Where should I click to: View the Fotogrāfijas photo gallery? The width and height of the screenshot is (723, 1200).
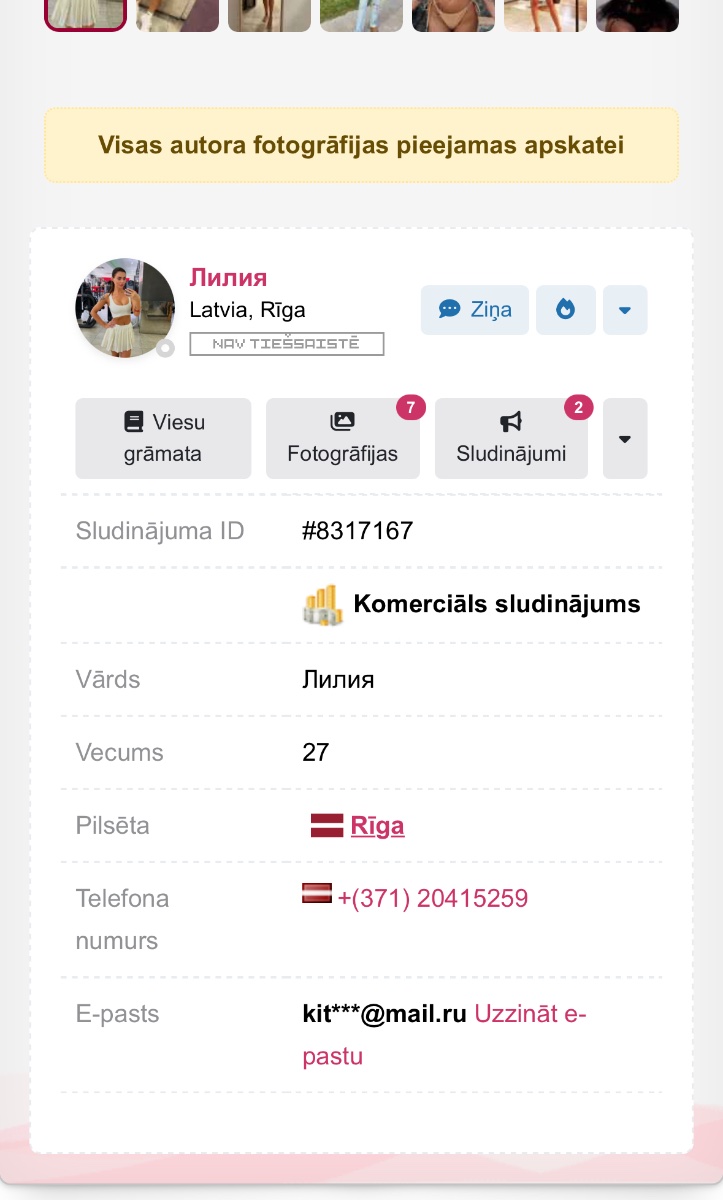click(x=343, y=438)
